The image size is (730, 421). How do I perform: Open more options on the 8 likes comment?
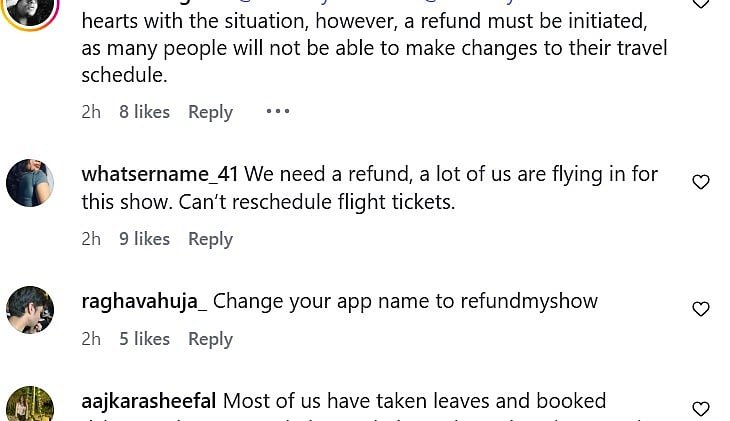pyautogui.click(x=278, y=111)
